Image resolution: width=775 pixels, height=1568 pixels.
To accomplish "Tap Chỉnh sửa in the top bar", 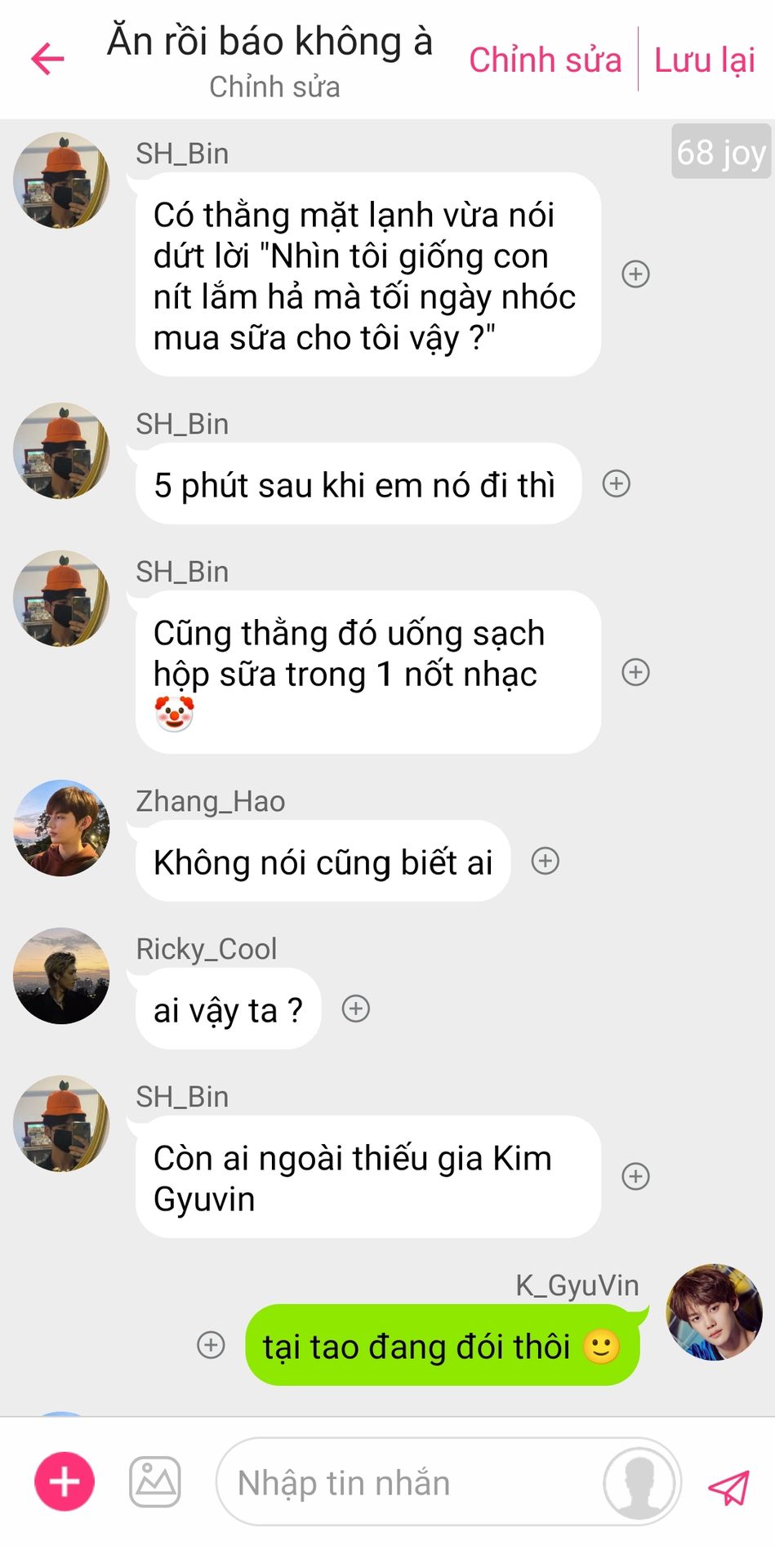I will 545,60.
